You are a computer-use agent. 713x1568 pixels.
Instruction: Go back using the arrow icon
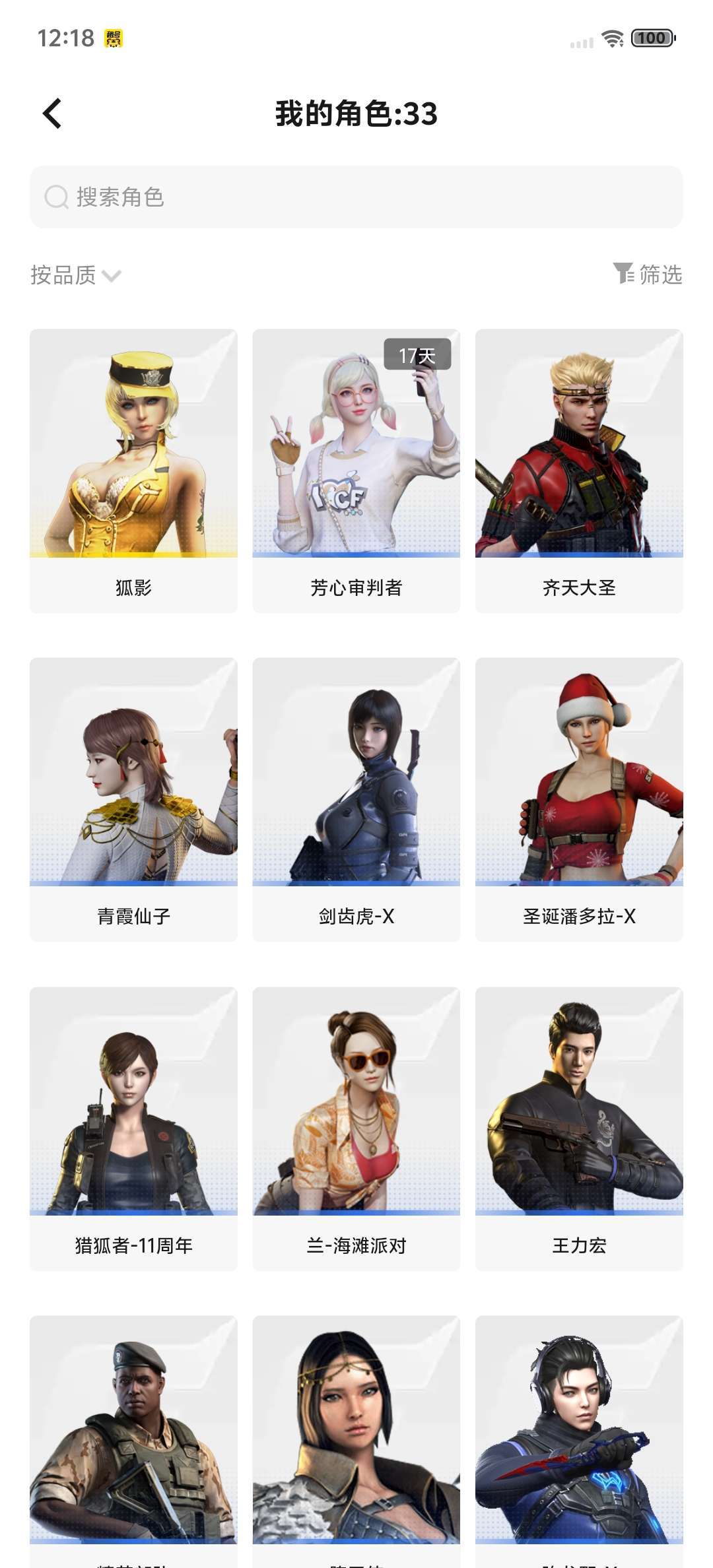coord(52,114)
